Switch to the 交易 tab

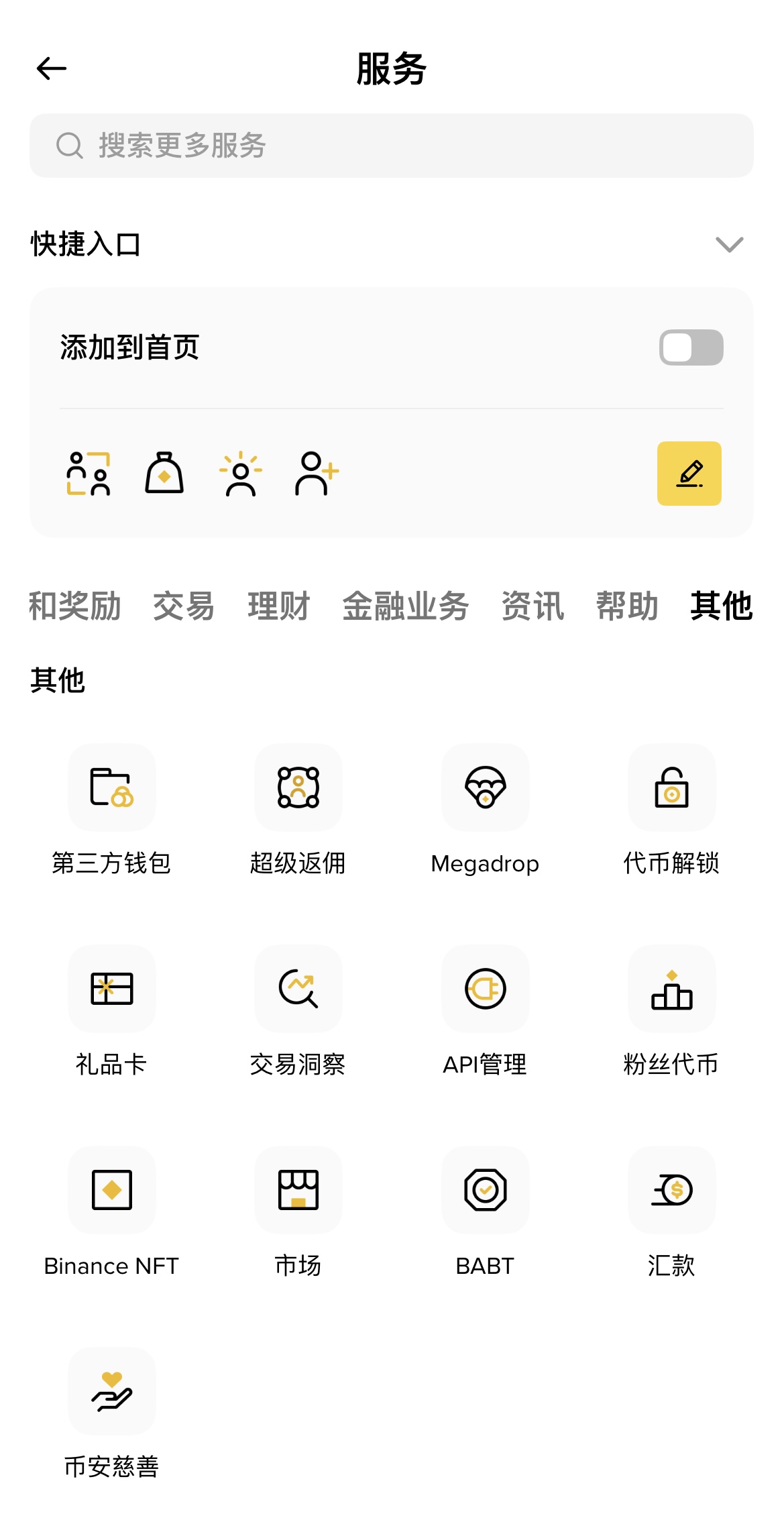point(184,606)
